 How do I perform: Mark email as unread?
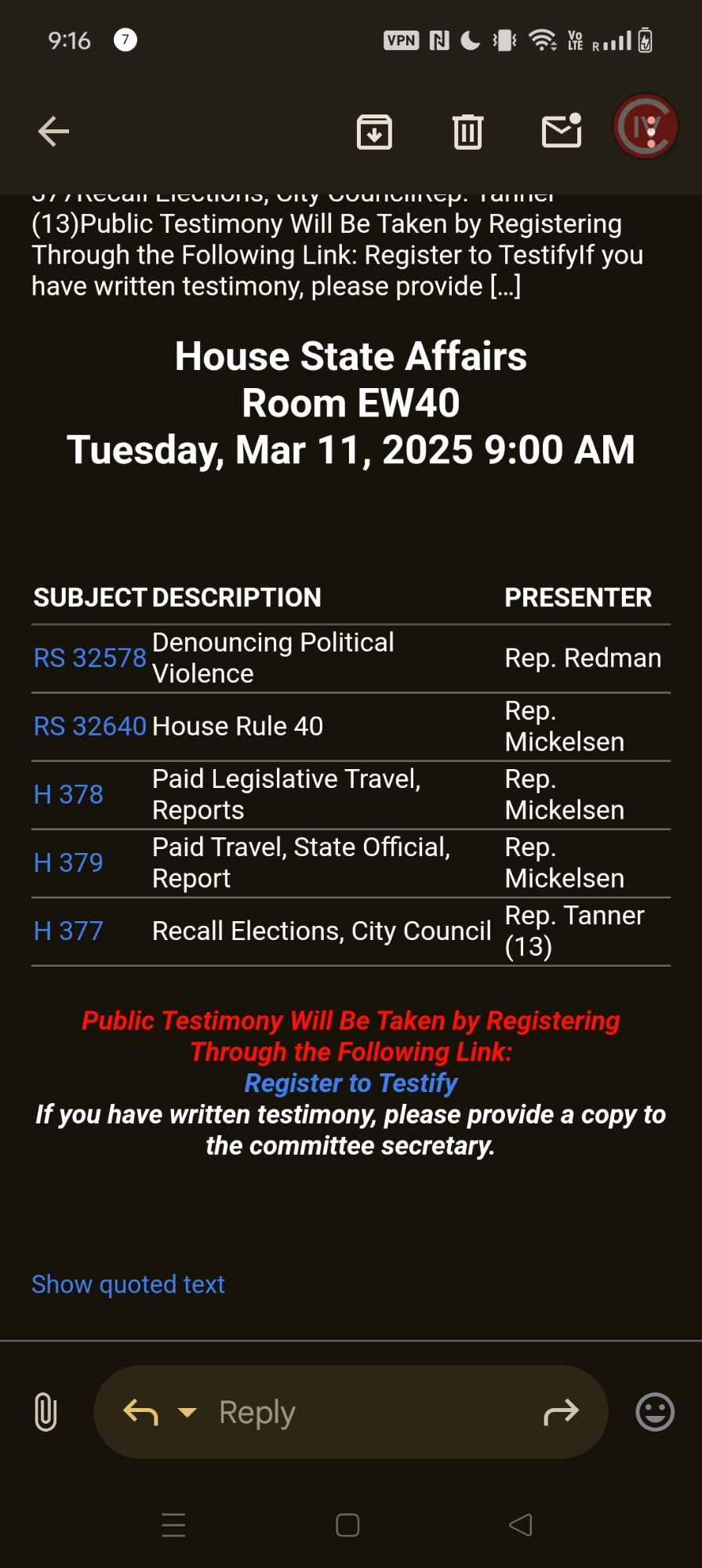coord(562,131)
